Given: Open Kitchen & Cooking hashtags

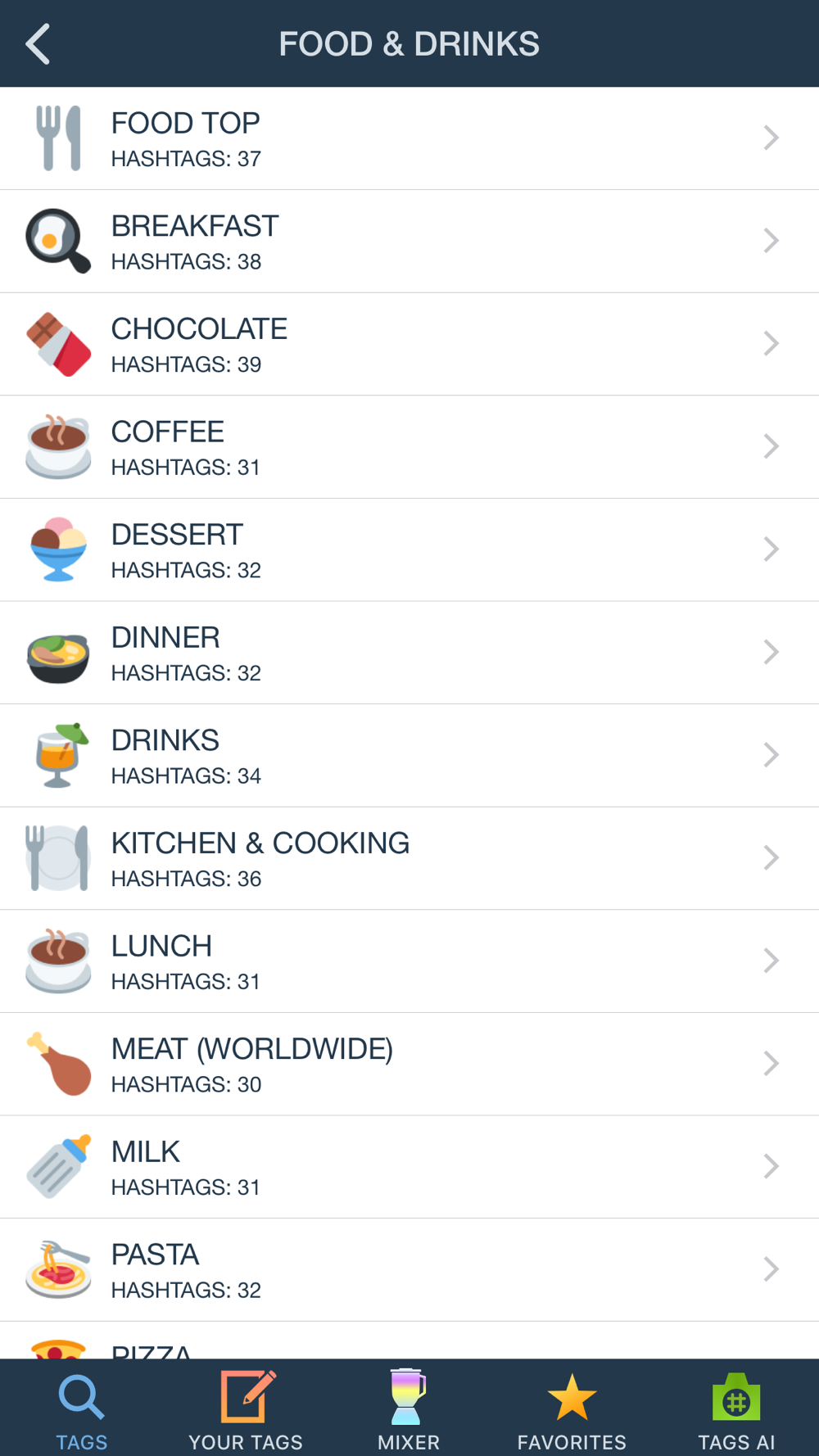Looking at the screenshot, I should (x=409, y=858).
